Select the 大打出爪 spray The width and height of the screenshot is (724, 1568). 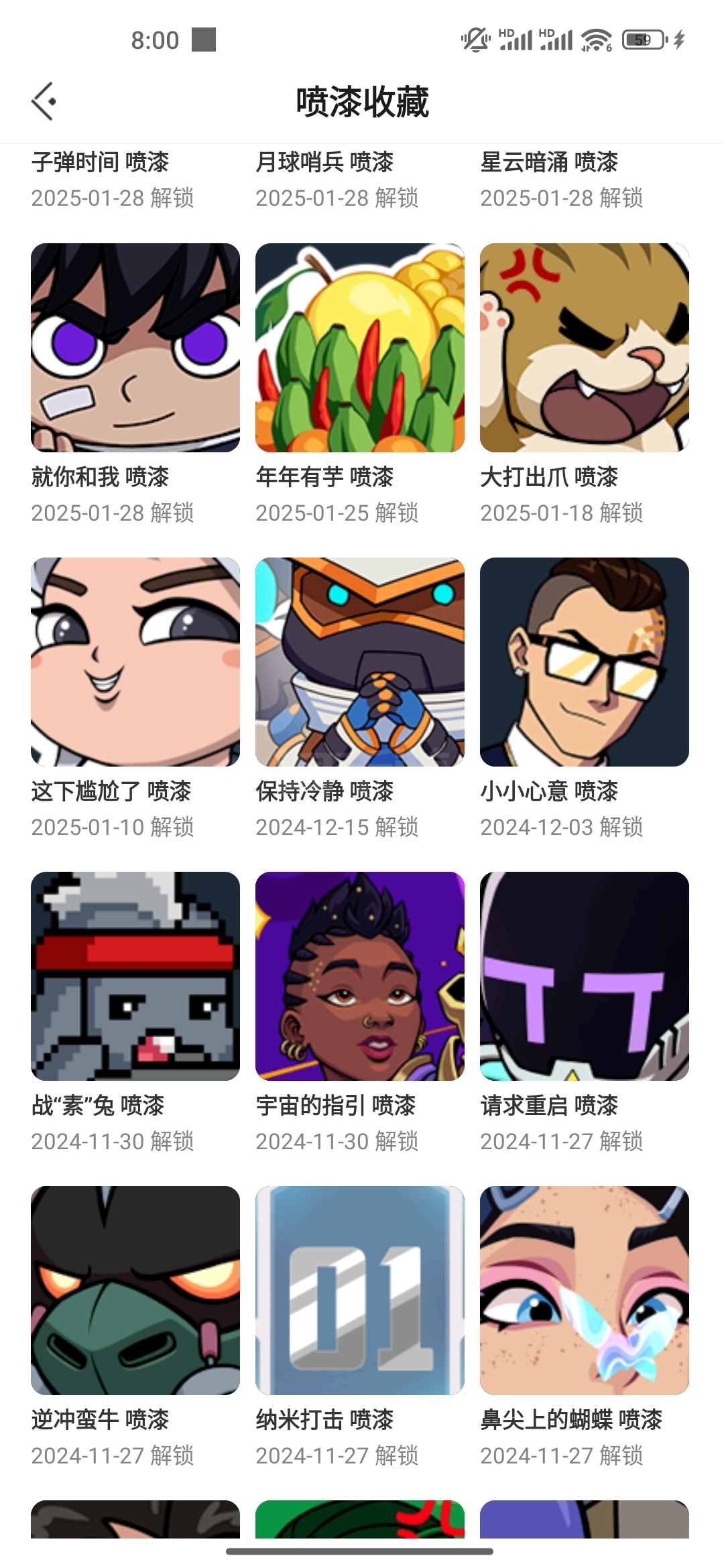[x=585, y=348]
